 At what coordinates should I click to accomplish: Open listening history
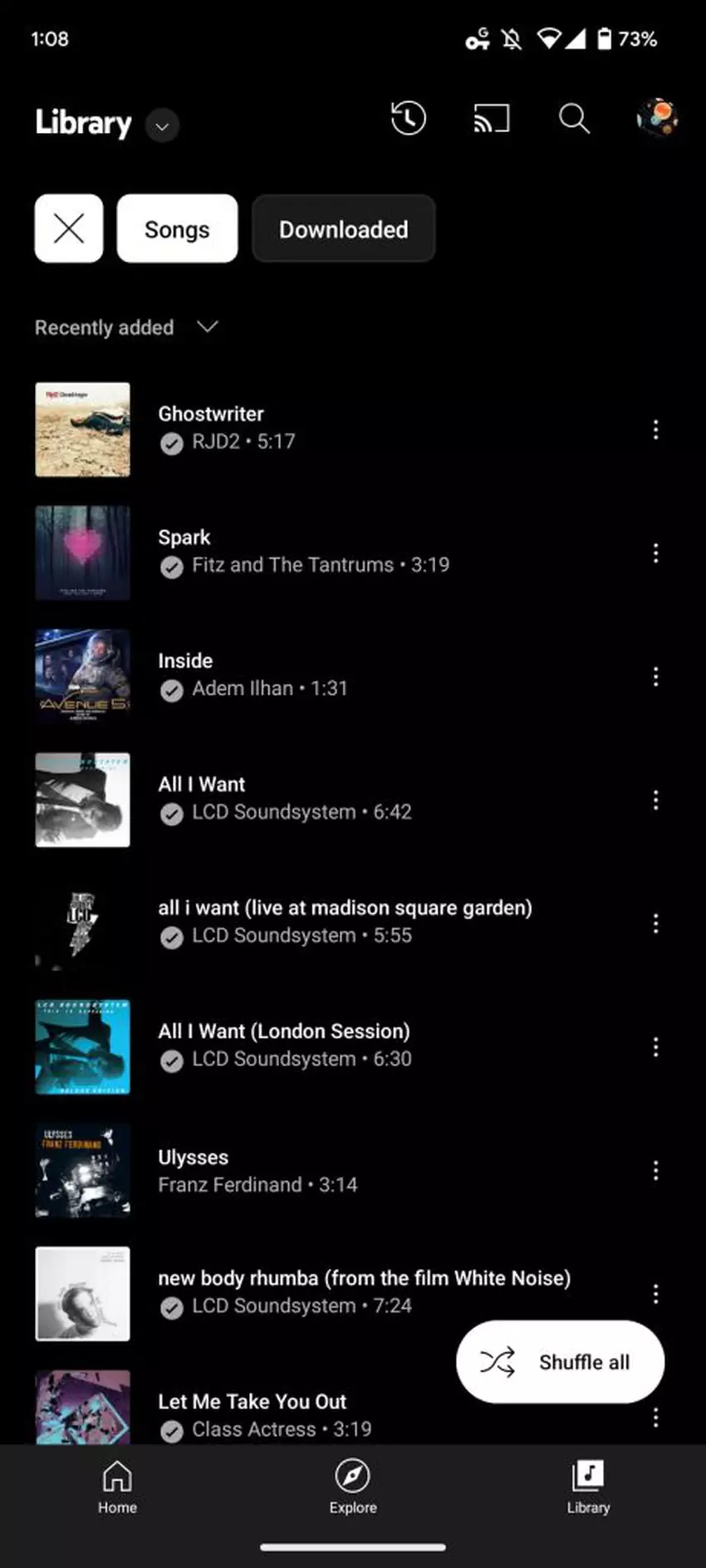pyautogui.click(x=408, y=118)
